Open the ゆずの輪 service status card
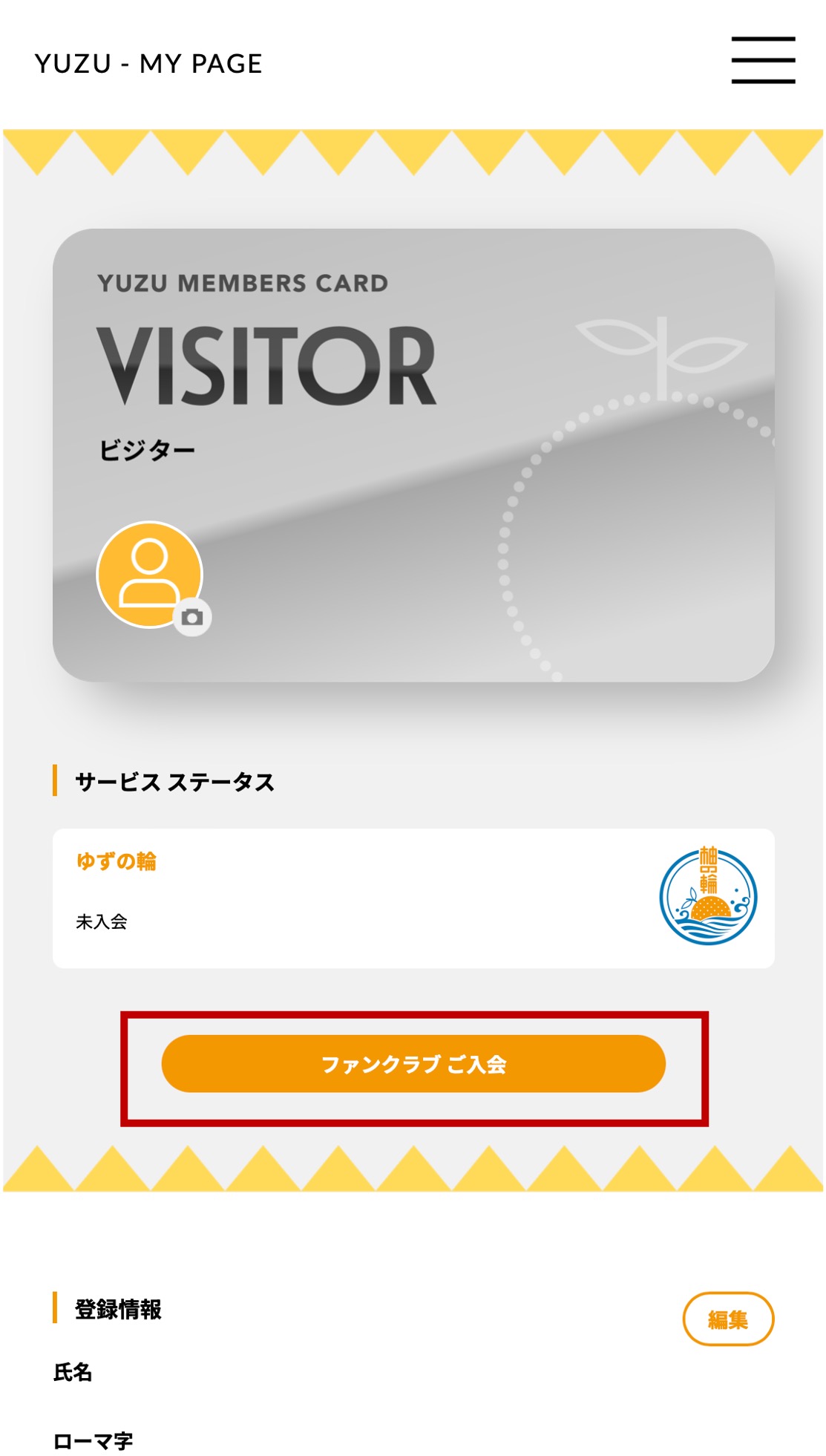 pos(413,898)
